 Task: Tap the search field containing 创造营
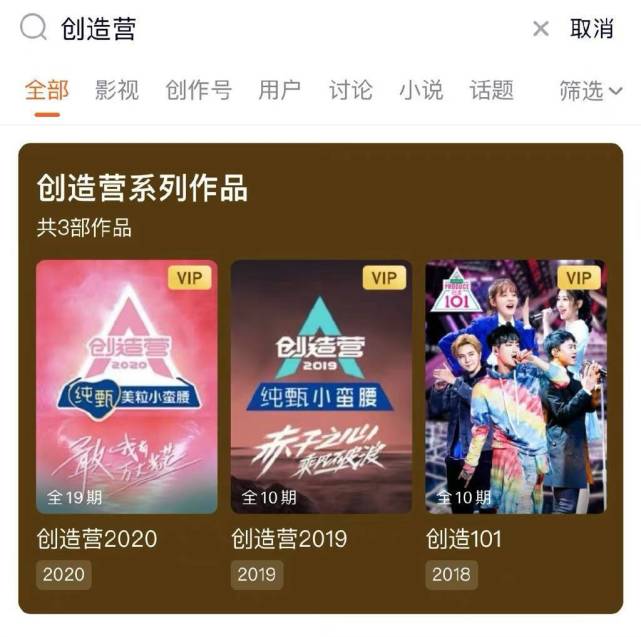[280, 28]
